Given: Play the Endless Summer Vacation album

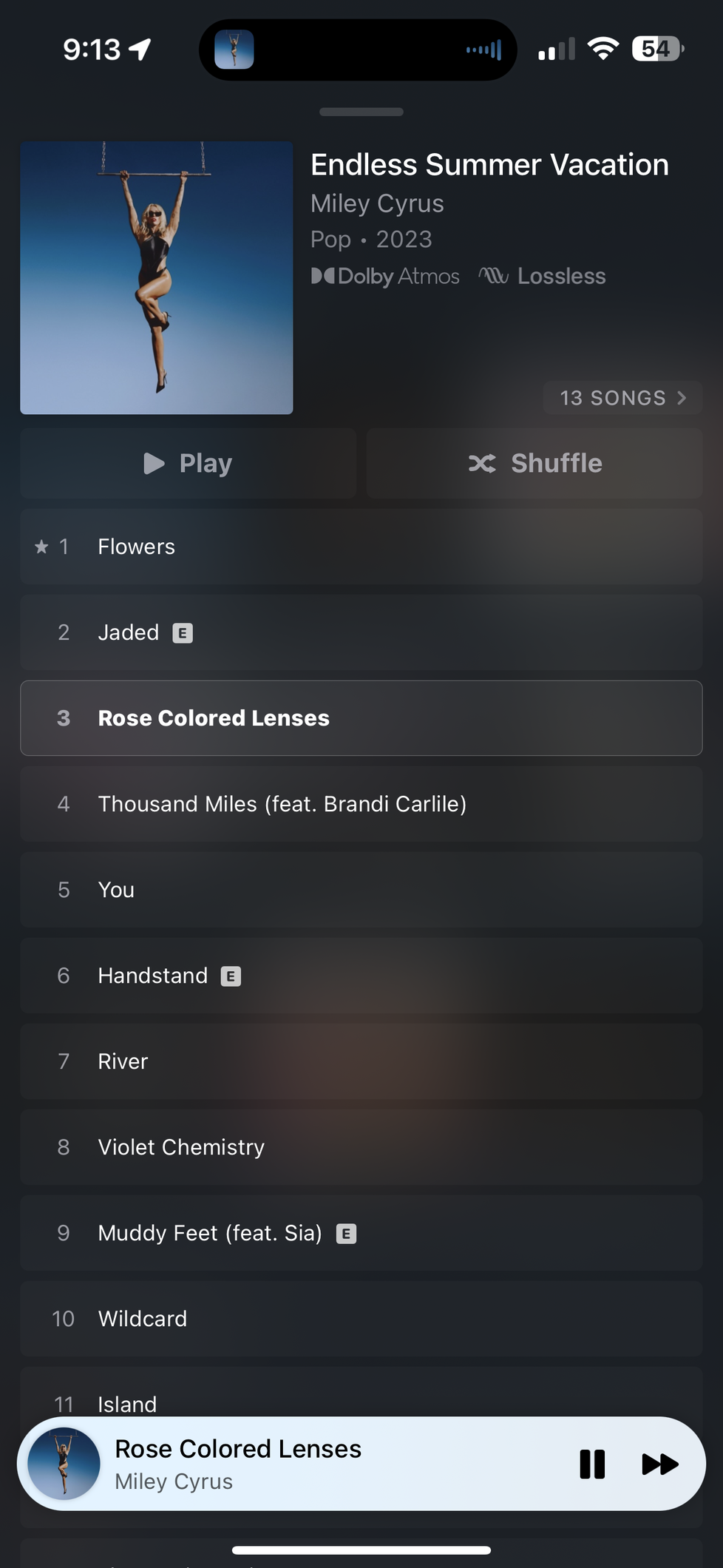Looking at the screenshot, I should pyautogui.click(x=188, y=464).
